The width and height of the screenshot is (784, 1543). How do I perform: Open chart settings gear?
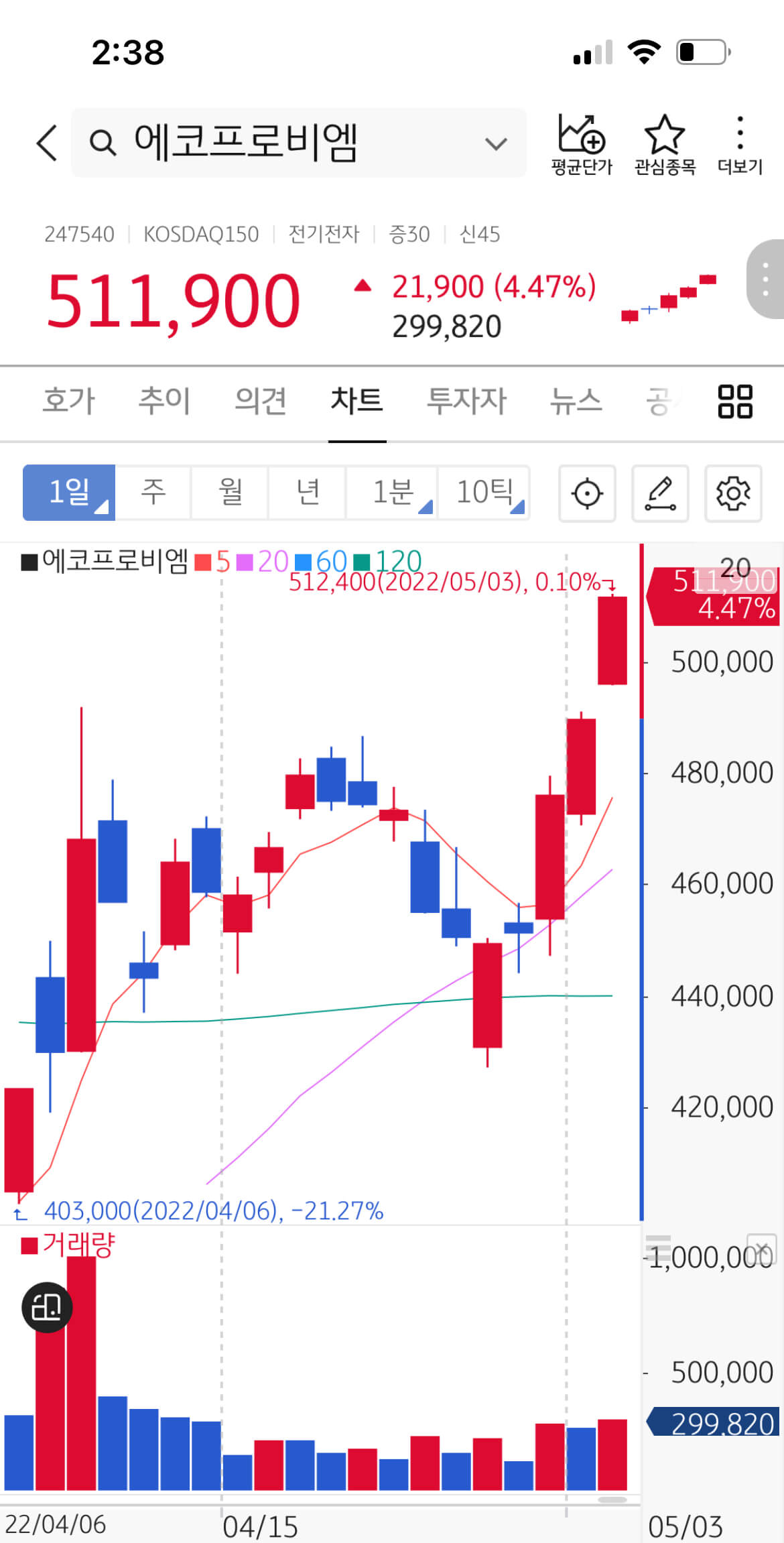[x=733, y=494]
